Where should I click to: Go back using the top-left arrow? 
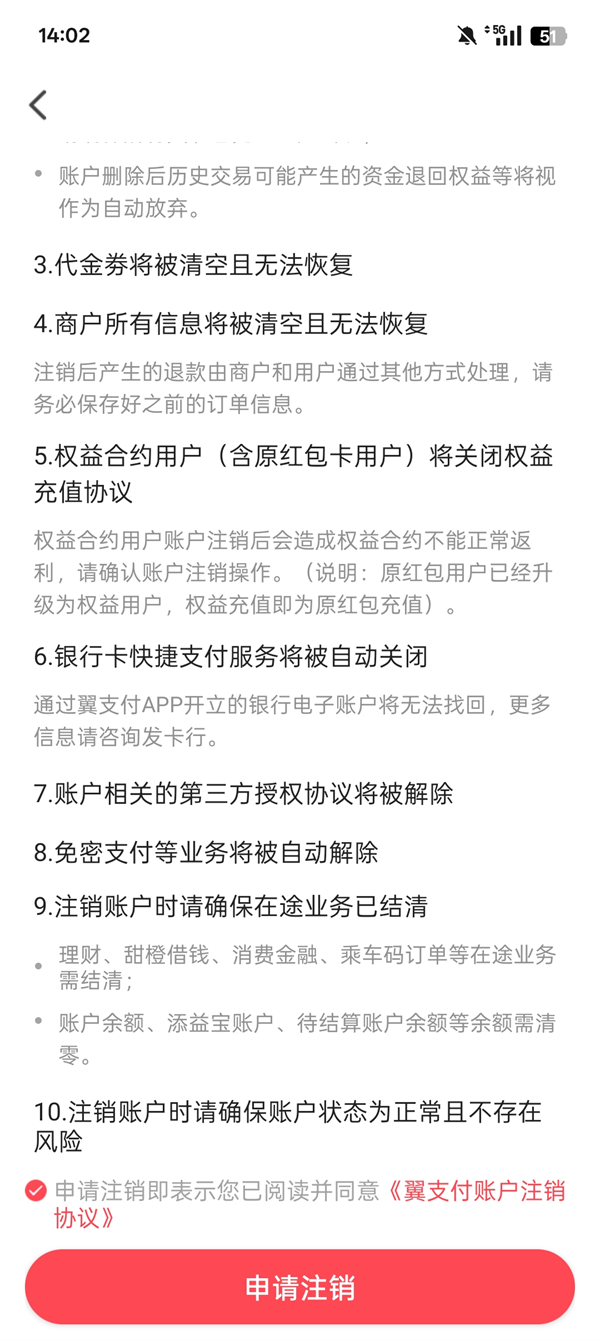(x=38, y=105)
